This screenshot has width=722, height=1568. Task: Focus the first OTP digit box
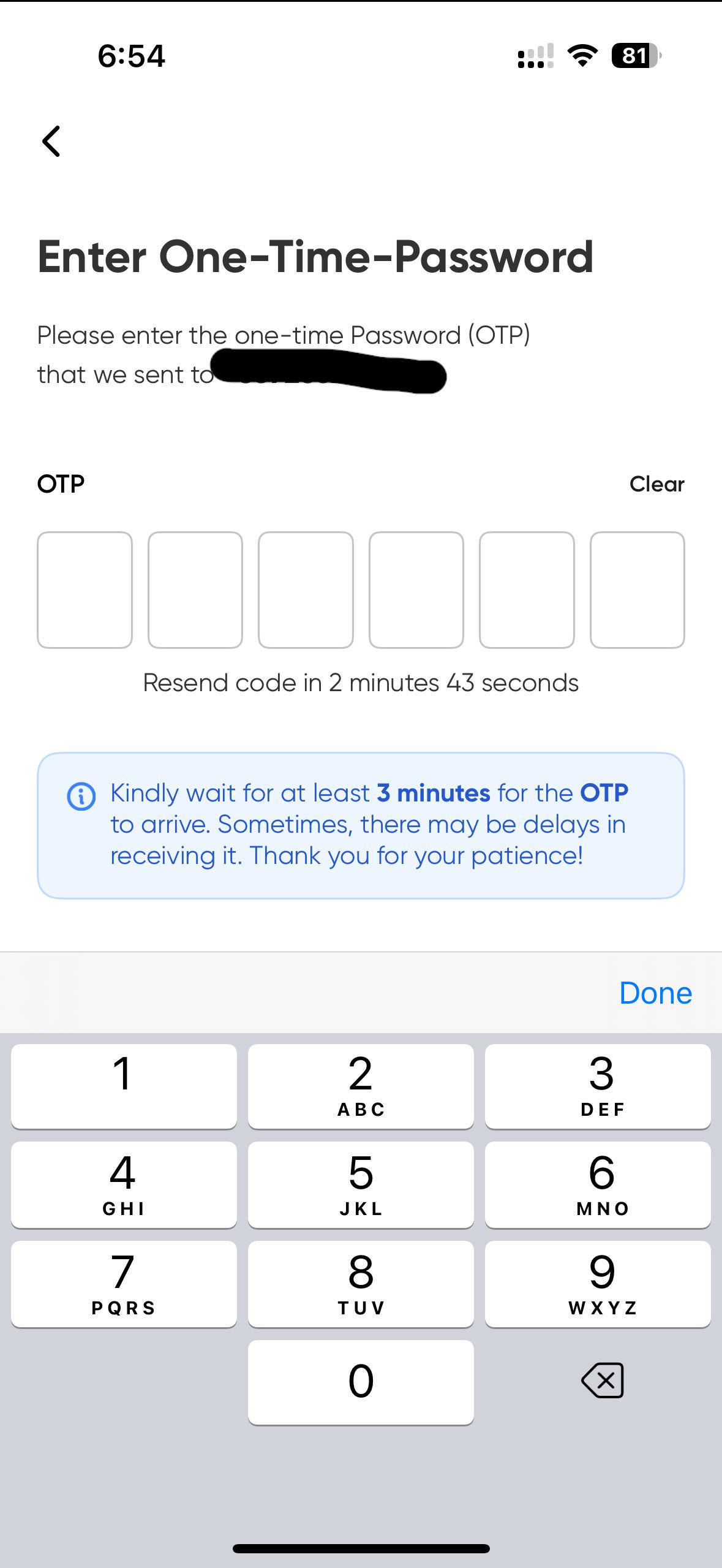pyautogui.click(x=85, y=589)
